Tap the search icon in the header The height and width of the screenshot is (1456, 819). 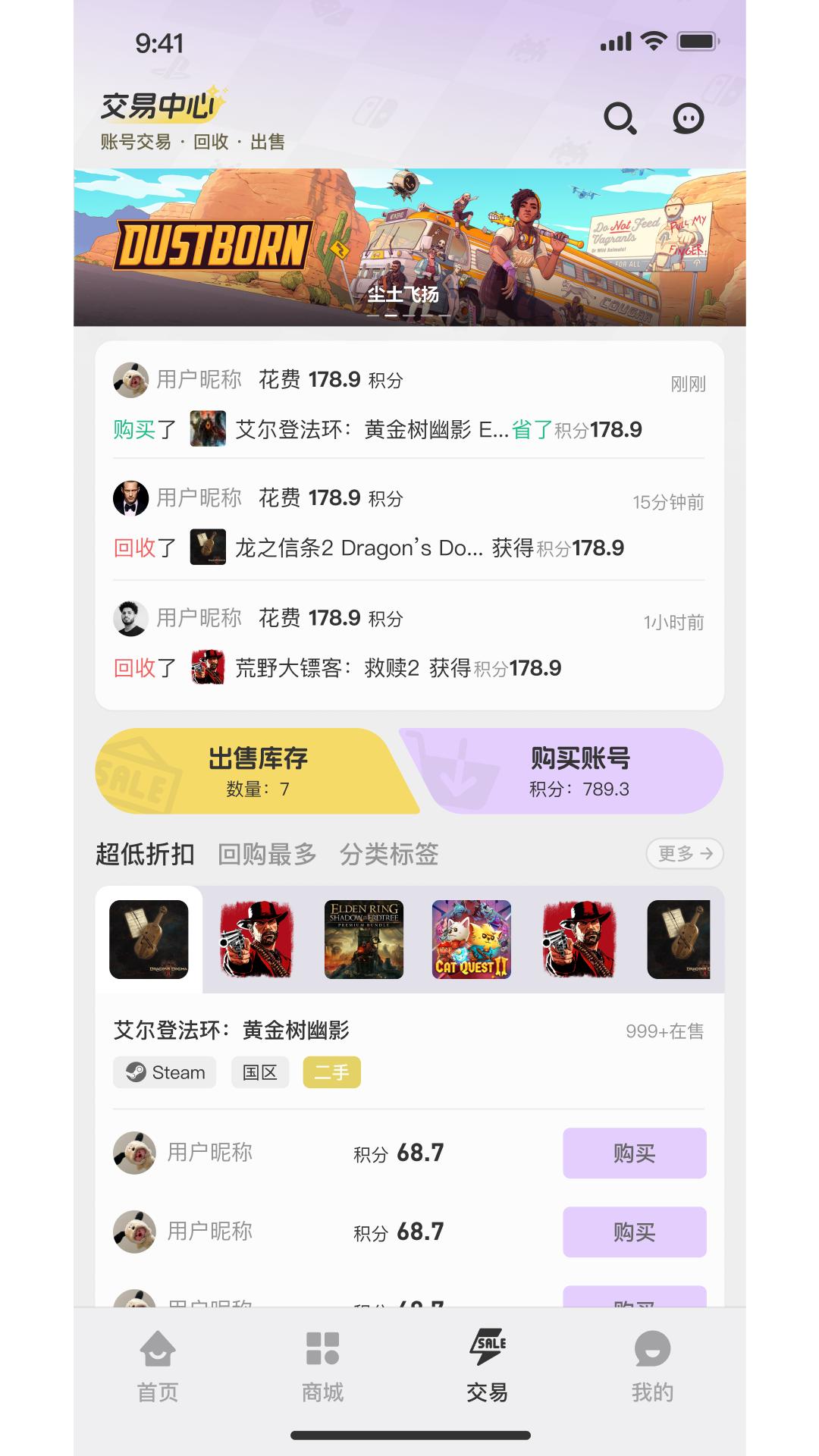(x=623, y=118)
